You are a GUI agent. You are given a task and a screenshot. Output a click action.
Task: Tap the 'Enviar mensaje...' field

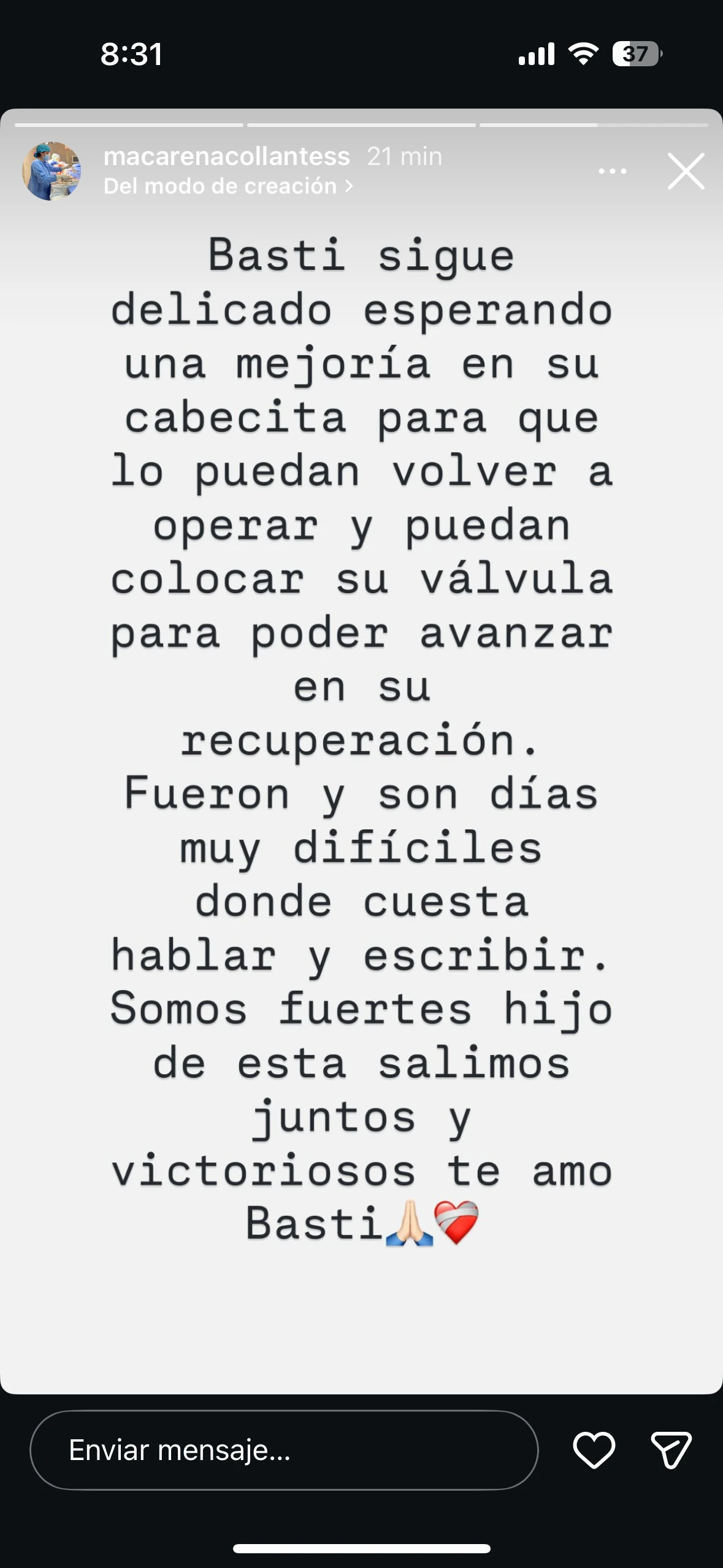tap(283, 1450)
